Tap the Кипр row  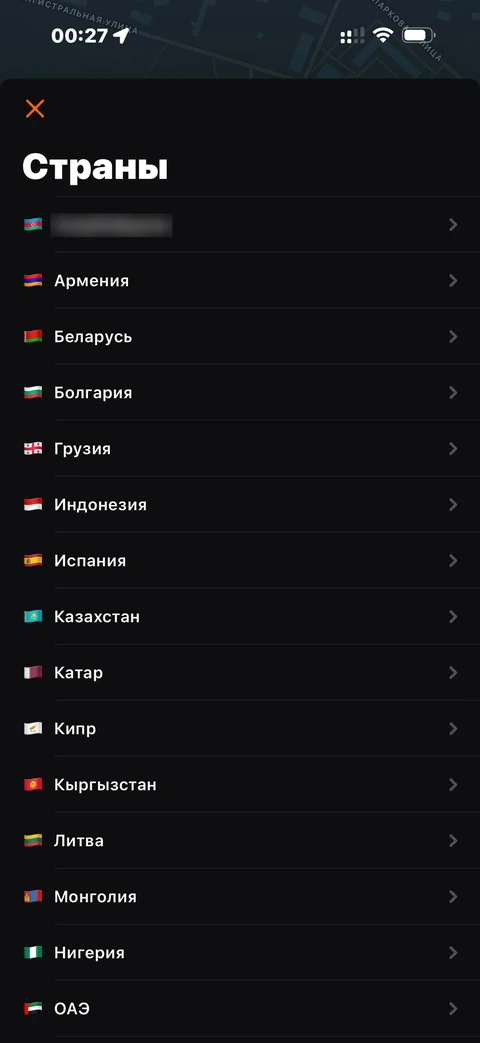(240, 728)
